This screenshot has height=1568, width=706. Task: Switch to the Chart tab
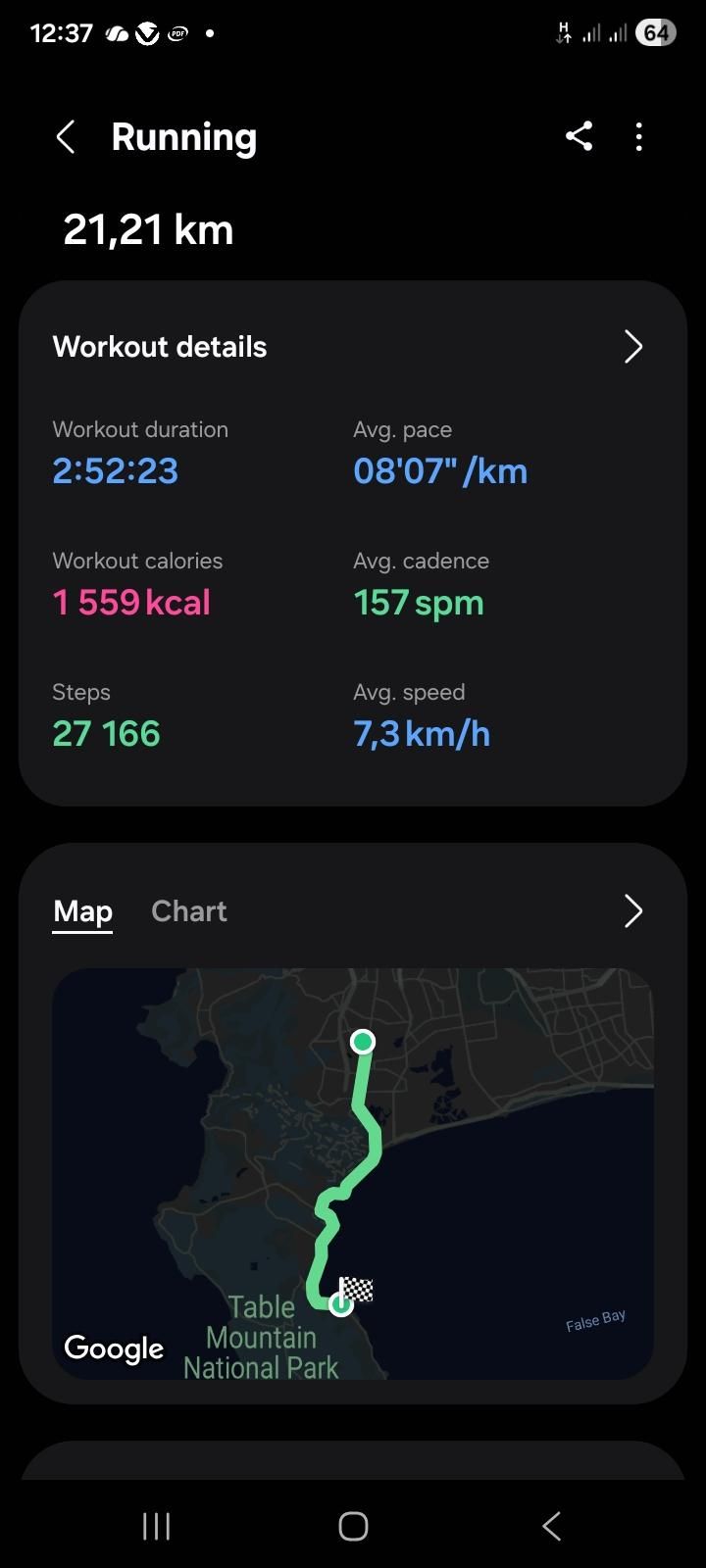tap(188, 911)
